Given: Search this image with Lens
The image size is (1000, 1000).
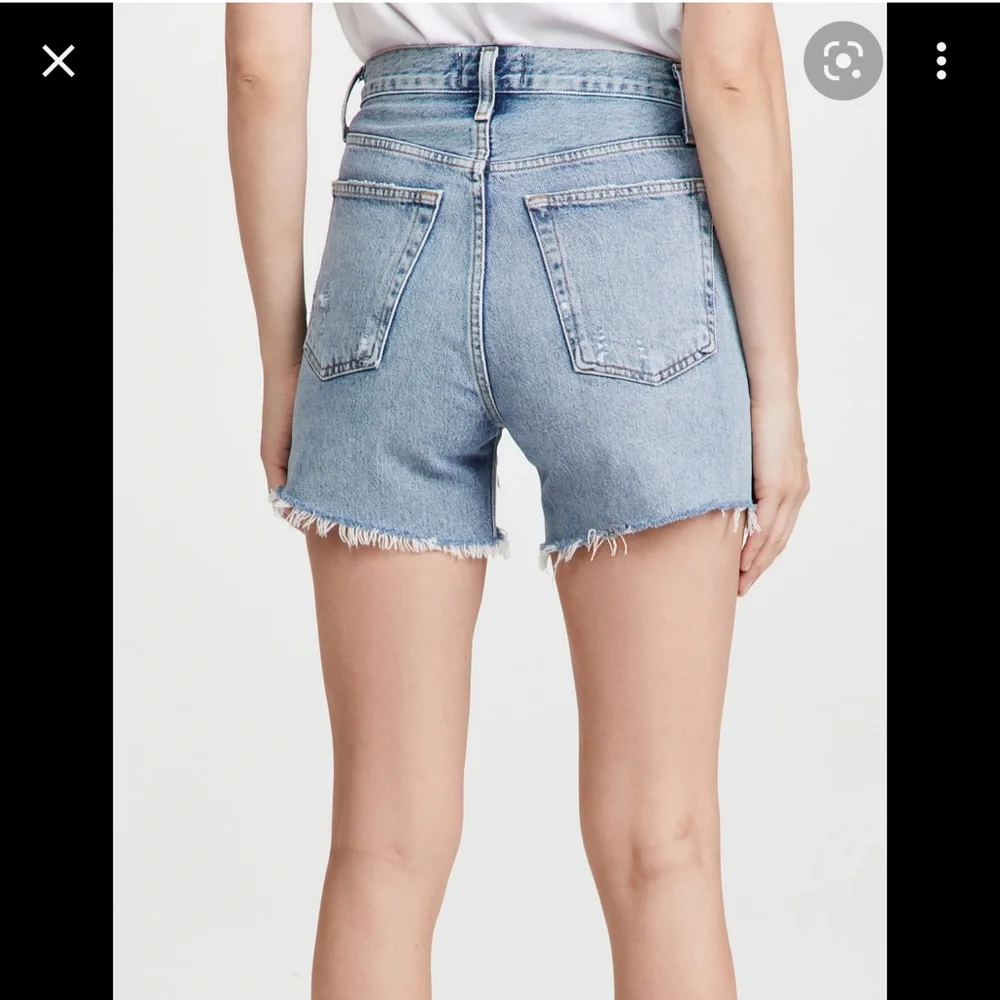Looking at the screenshot, I should 842,62.
